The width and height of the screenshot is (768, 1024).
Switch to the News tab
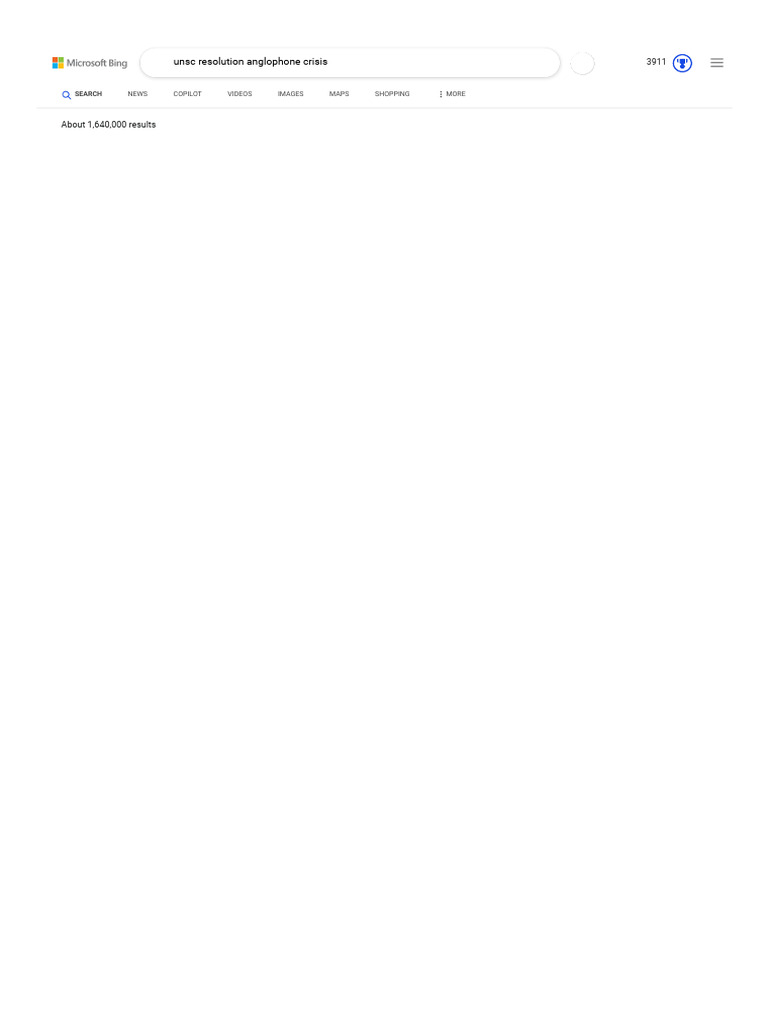pyautogui.click(x=137, y=94)
